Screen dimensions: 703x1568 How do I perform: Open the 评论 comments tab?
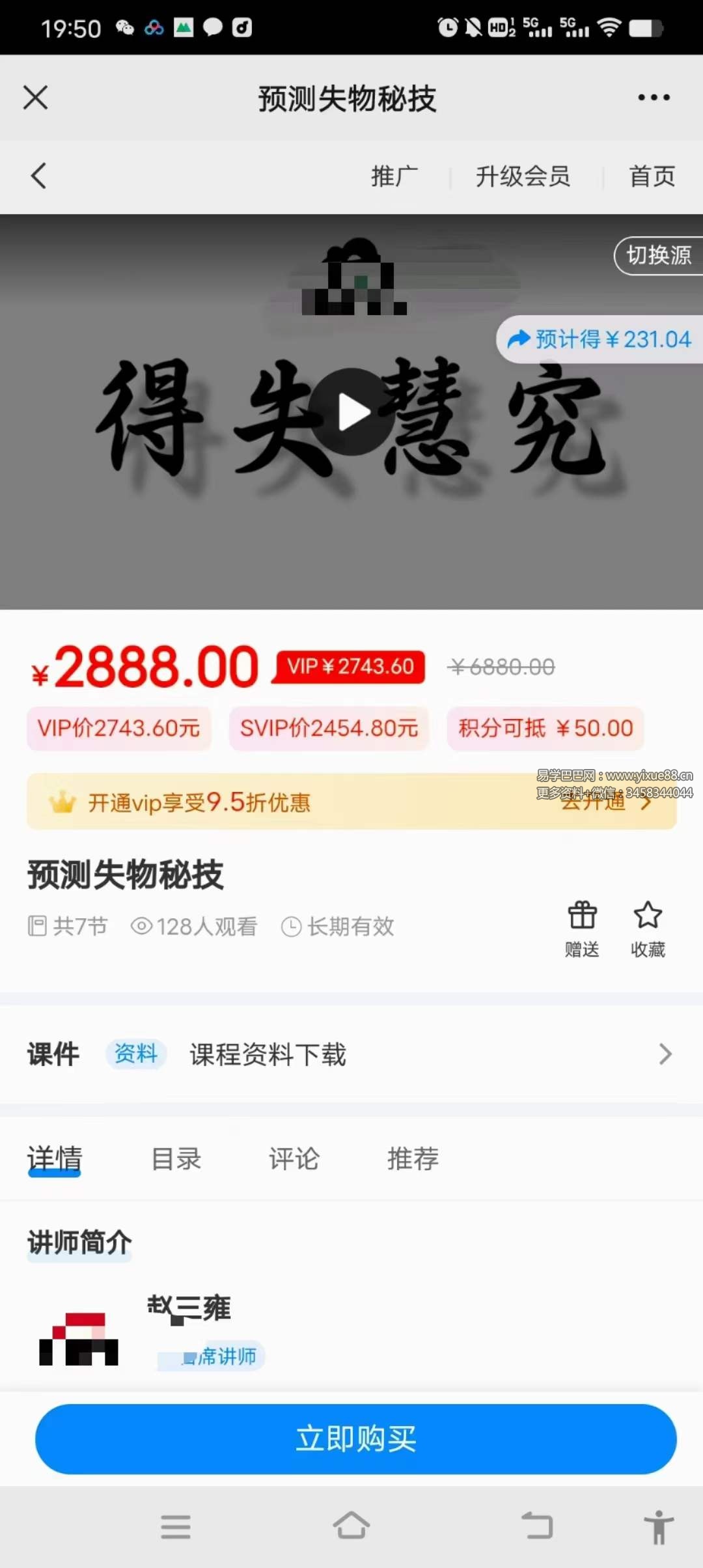click(x=294, y=1159)
